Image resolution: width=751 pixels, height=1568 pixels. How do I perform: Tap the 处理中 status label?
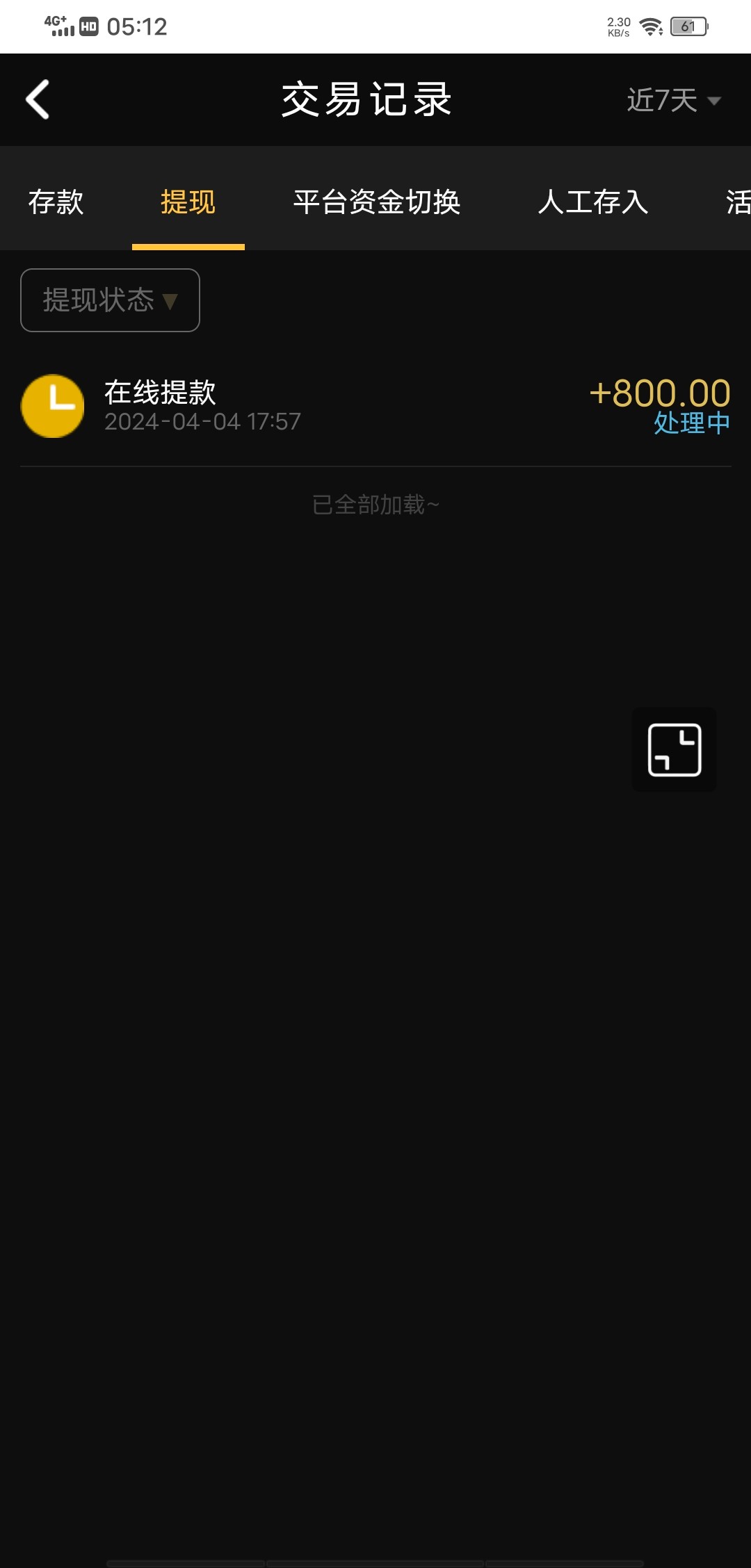(x=691, y=422)
